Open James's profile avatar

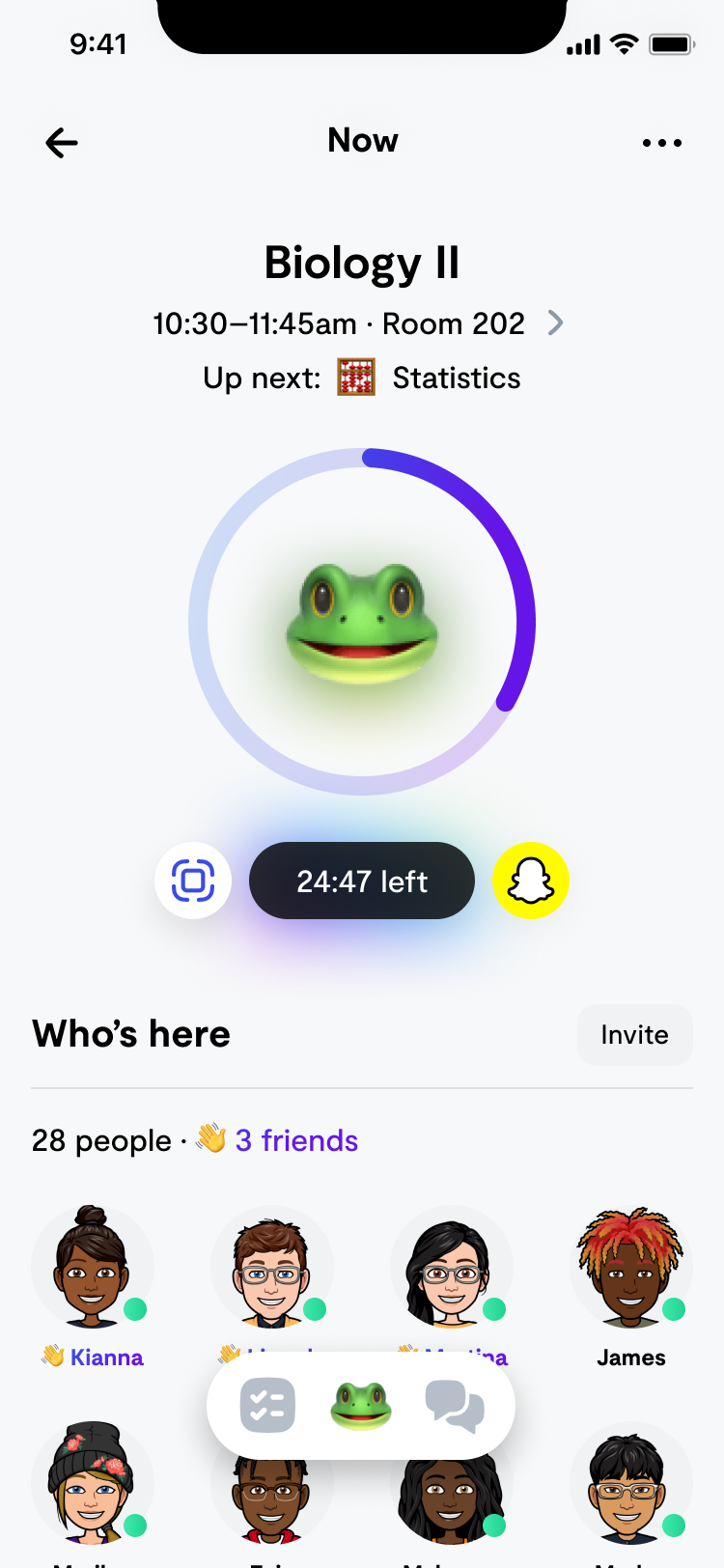coord(631,1266)
